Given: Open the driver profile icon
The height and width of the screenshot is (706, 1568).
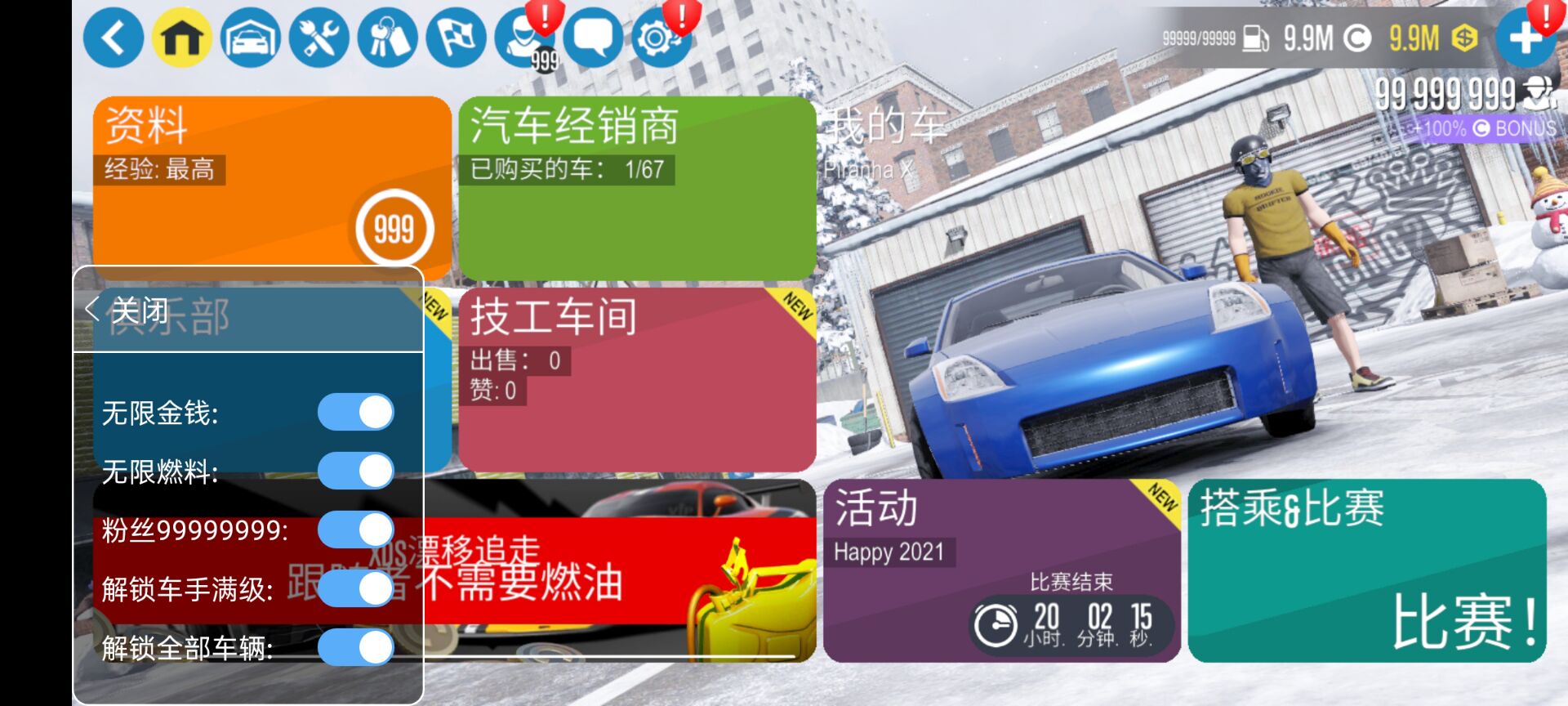Looking at the screenshot, I should point(523,38).
